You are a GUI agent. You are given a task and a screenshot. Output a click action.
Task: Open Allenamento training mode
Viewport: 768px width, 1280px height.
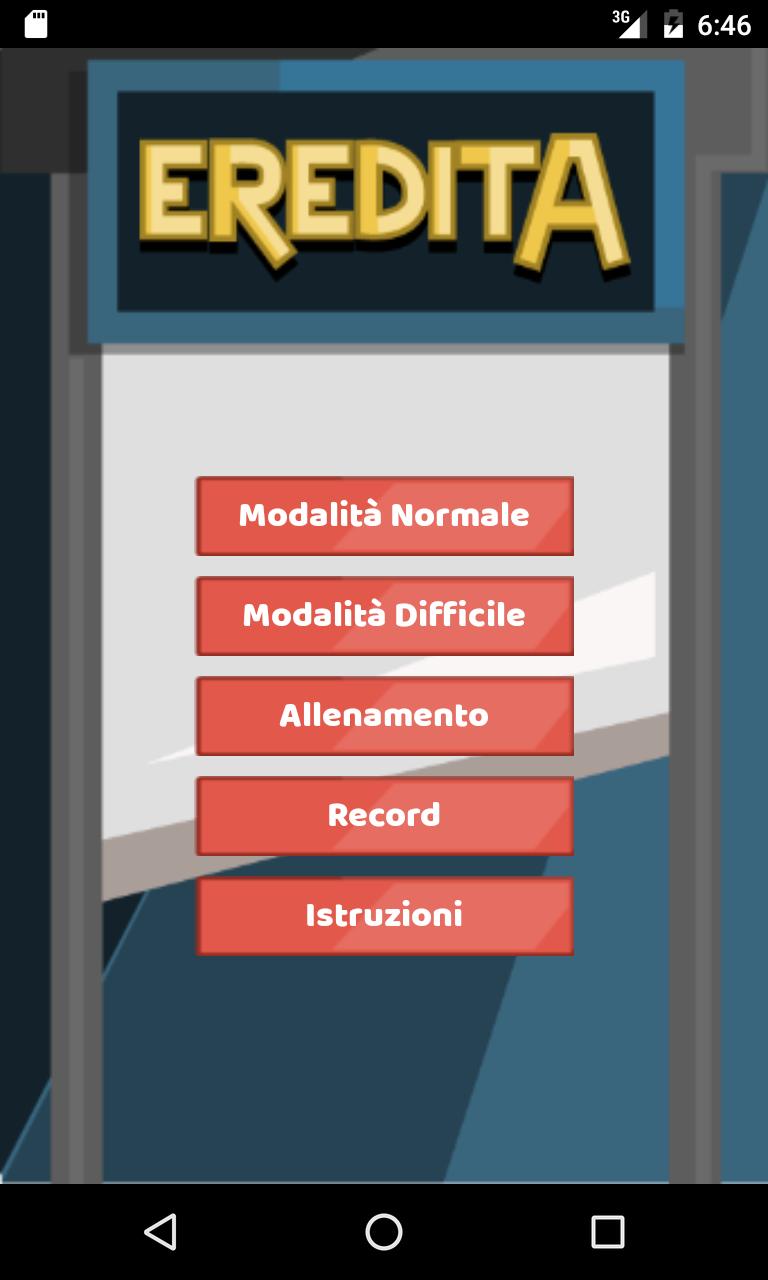tap(384, 716)
